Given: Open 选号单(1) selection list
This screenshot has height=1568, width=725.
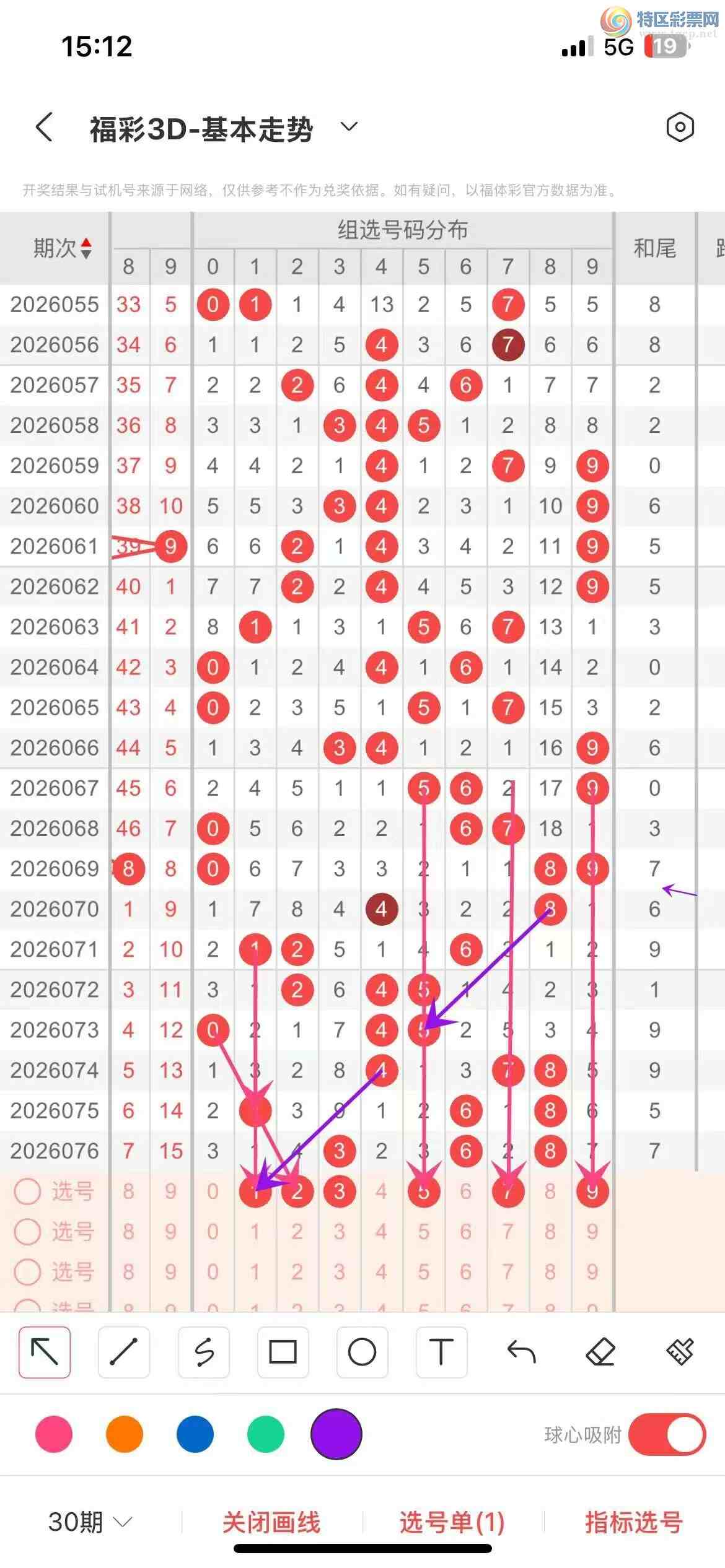Looking at the screenshot, I should point(452,1522).
